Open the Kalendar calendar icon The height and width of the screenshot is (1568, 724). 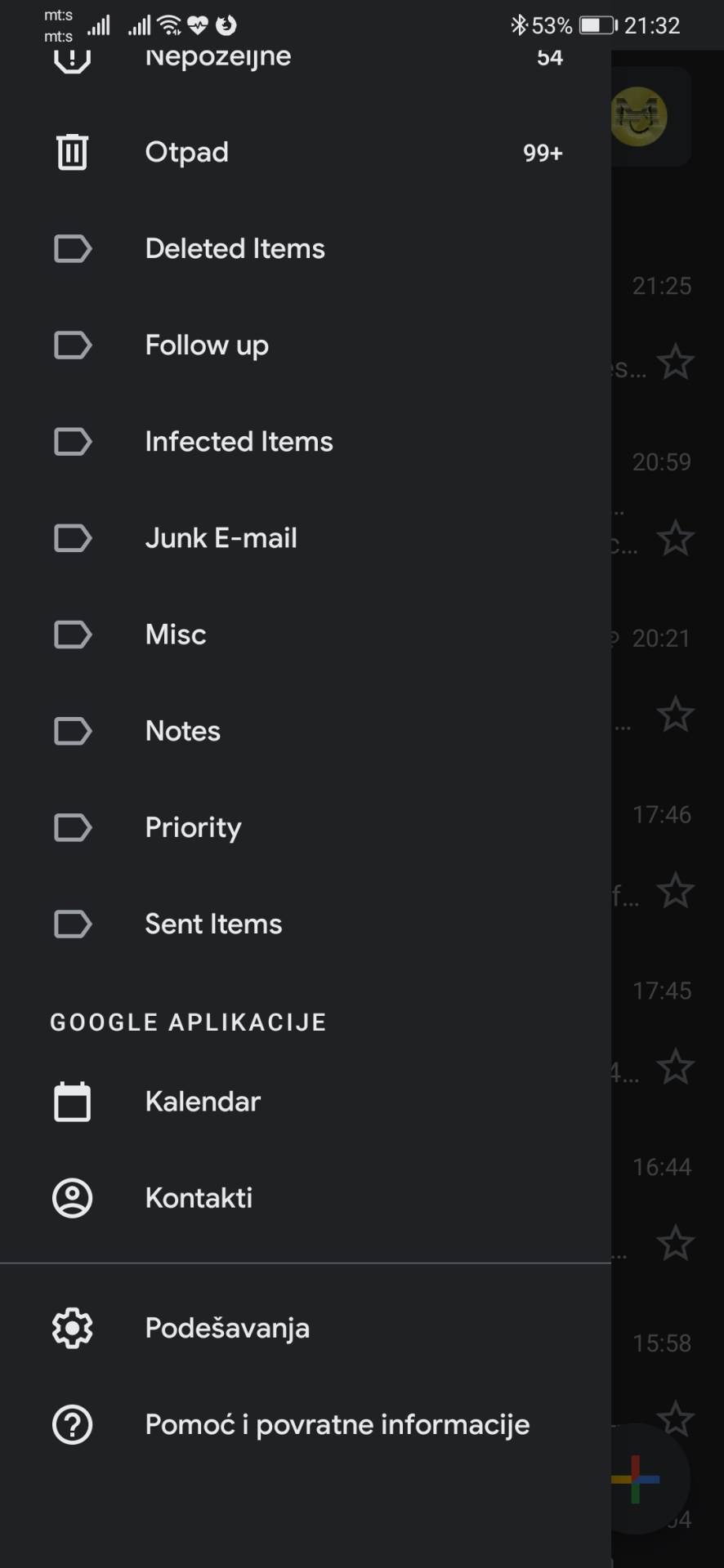[x=72, y=1101]
